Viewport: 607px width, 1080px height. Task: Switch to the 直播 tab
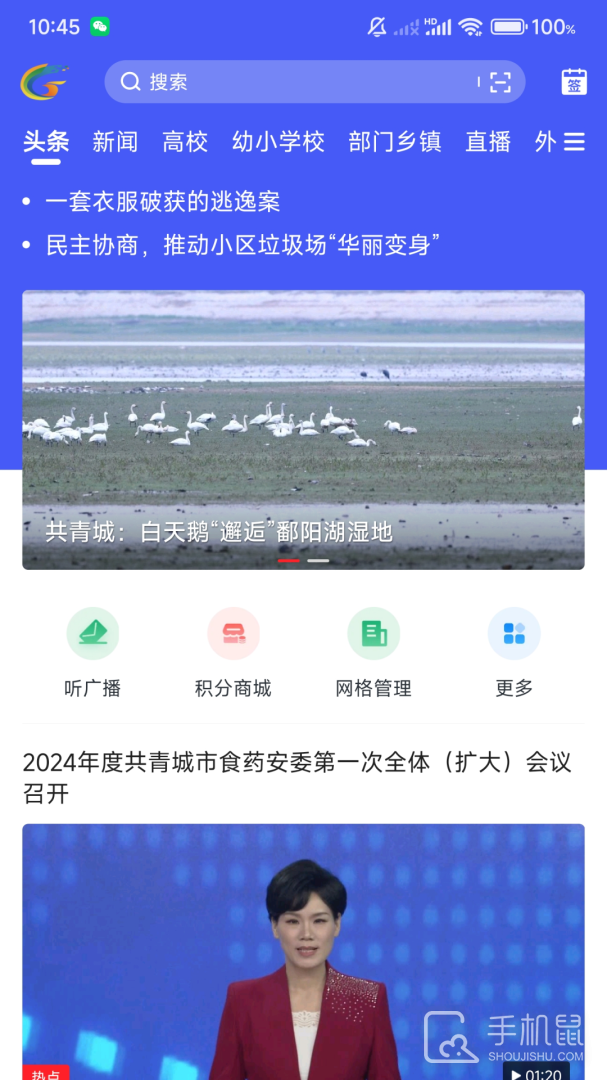pyautogui.click(x=488, y=142)
